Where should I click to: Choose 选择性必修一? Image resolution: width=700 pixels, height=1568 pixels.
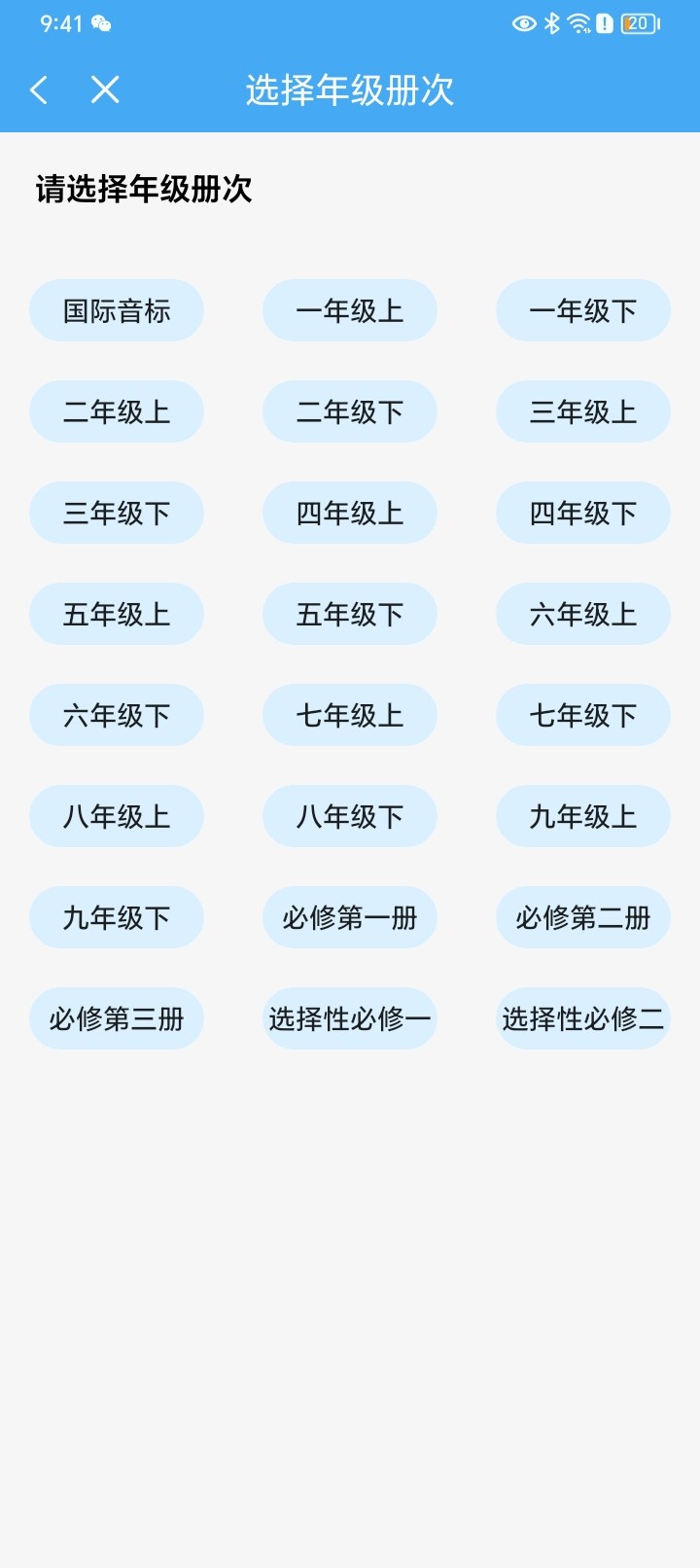350,1018
